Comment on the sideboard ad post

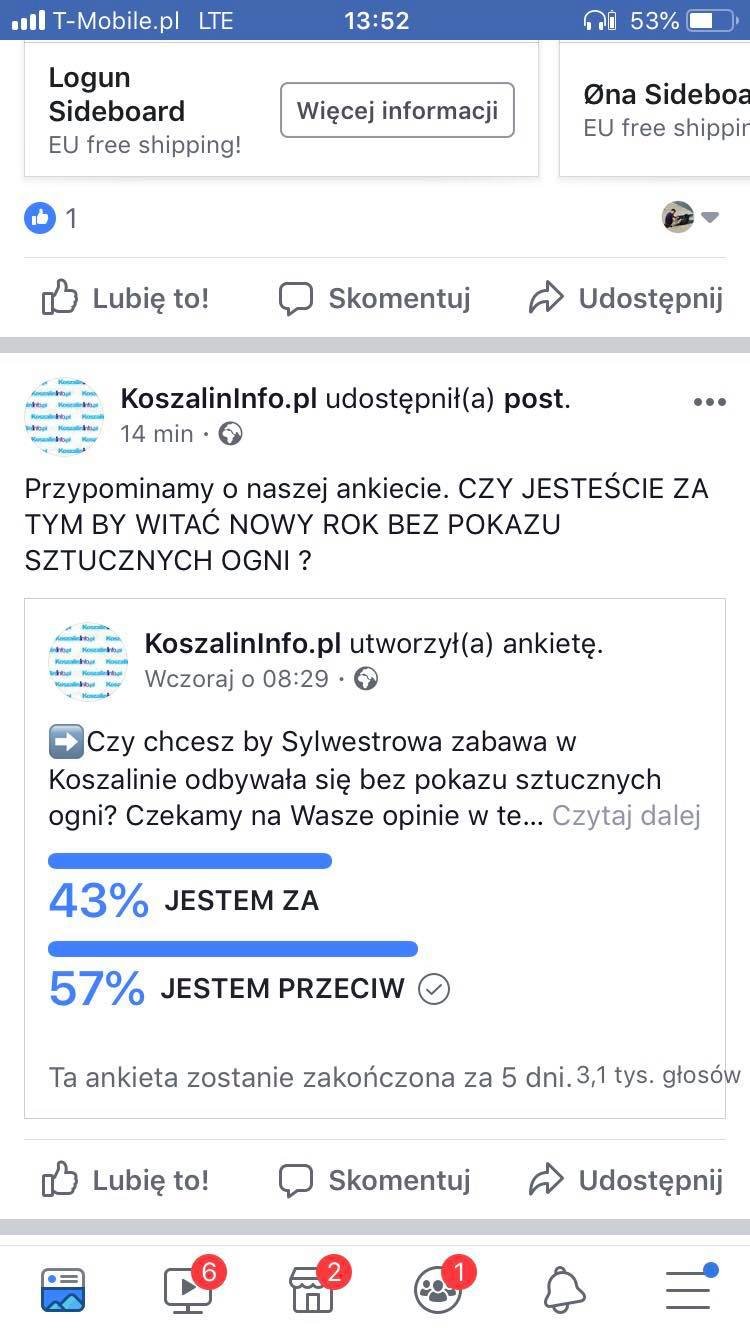pyautogui.click(x=374, y=298)
